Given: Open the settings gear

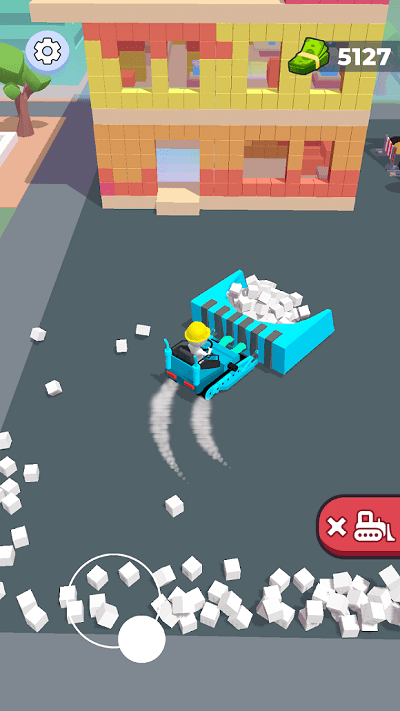Looking at the screenshot, I should [x=47, y=52].
